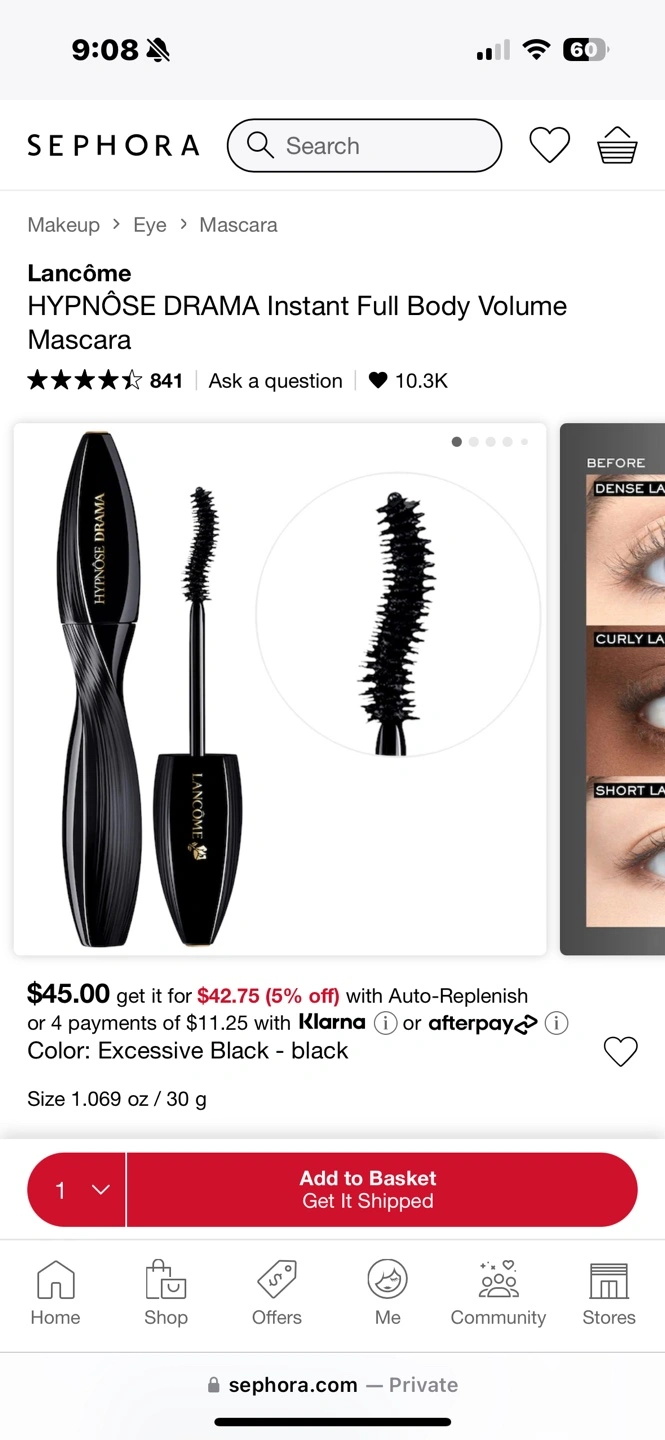Add Excessive Black mascara to Loves
Image resolution: width=665 pixels, height=1440 pixels.
point(621,1051)
